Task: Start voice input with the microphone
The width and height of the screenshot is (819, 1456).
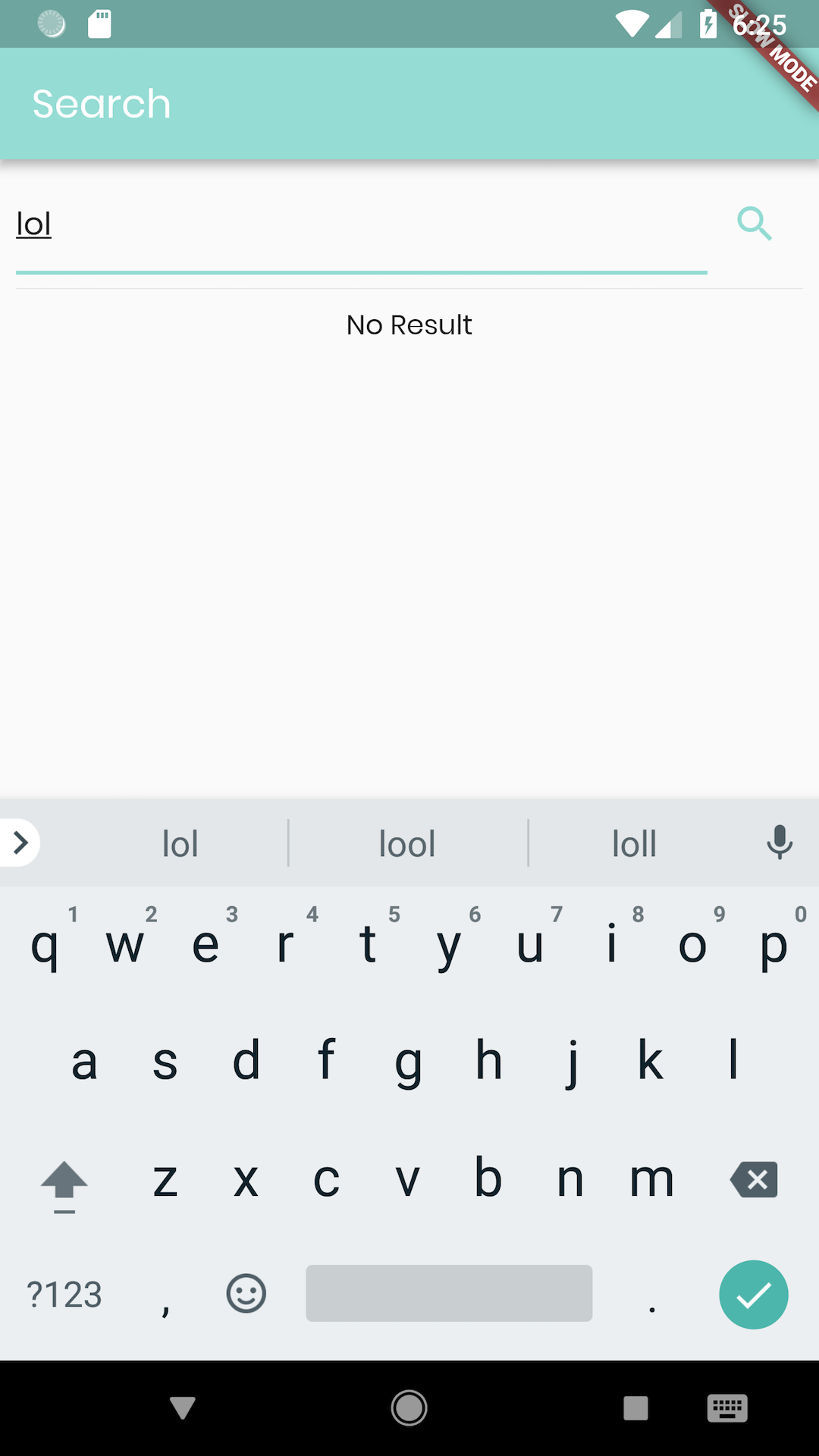Action: point(779,843)
